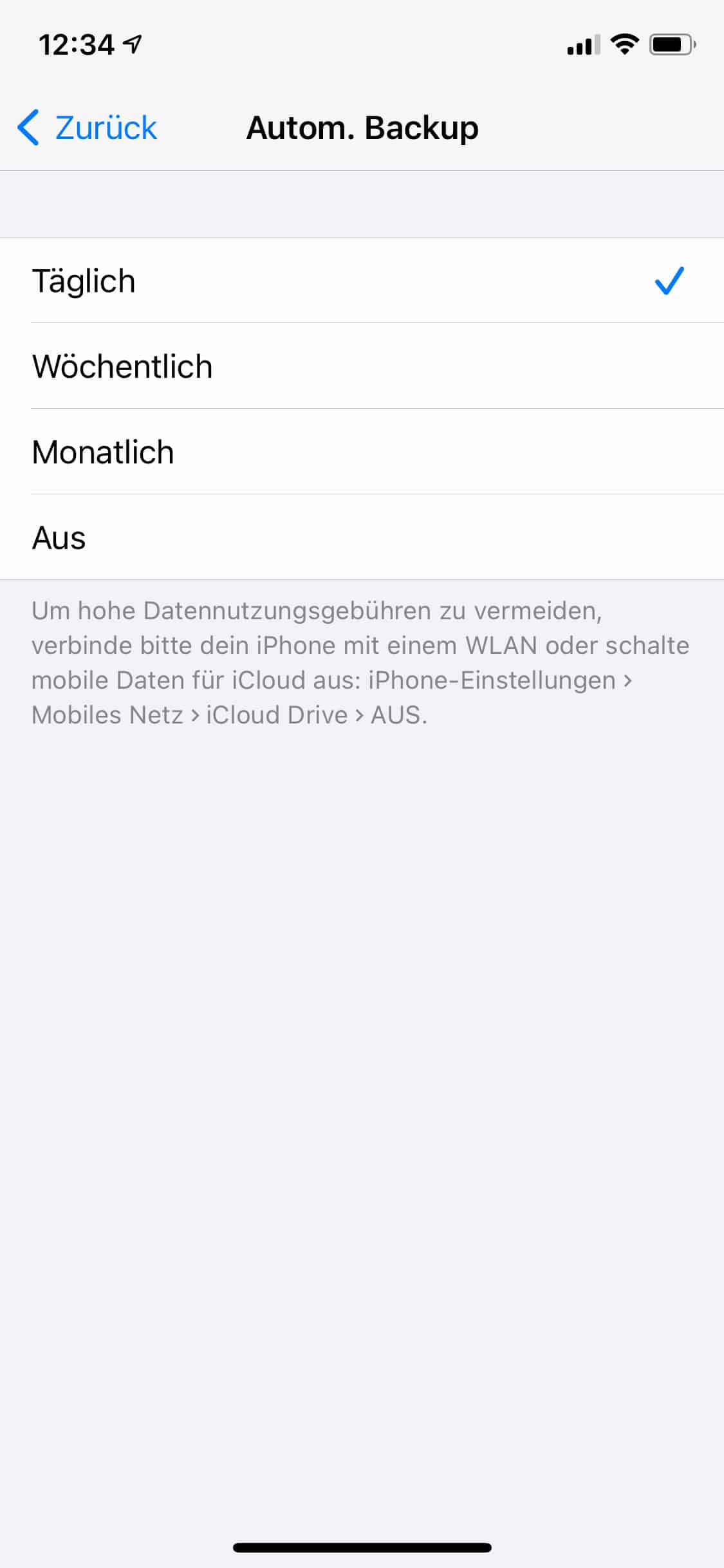Choose Wöchentlich as backup frequency
The image size is (724, 1568).
click(362, 366)
